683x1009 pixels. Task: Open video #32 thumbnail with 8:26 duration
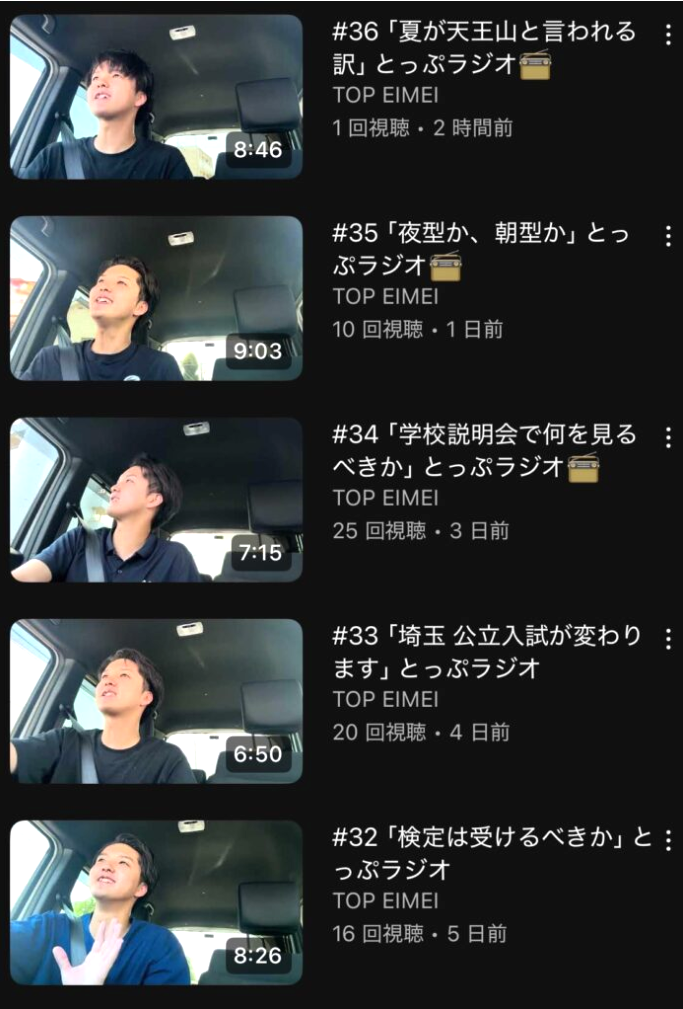tap(156, 902)
